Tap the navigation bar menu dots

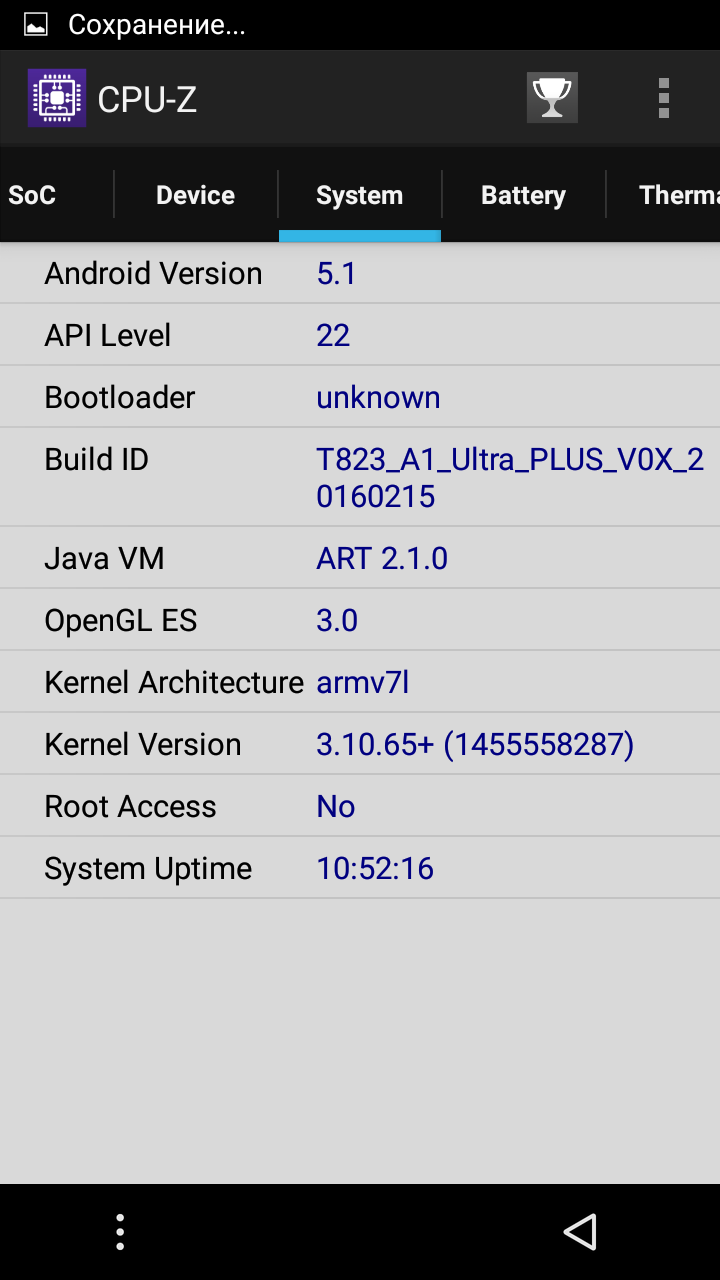120,1232
